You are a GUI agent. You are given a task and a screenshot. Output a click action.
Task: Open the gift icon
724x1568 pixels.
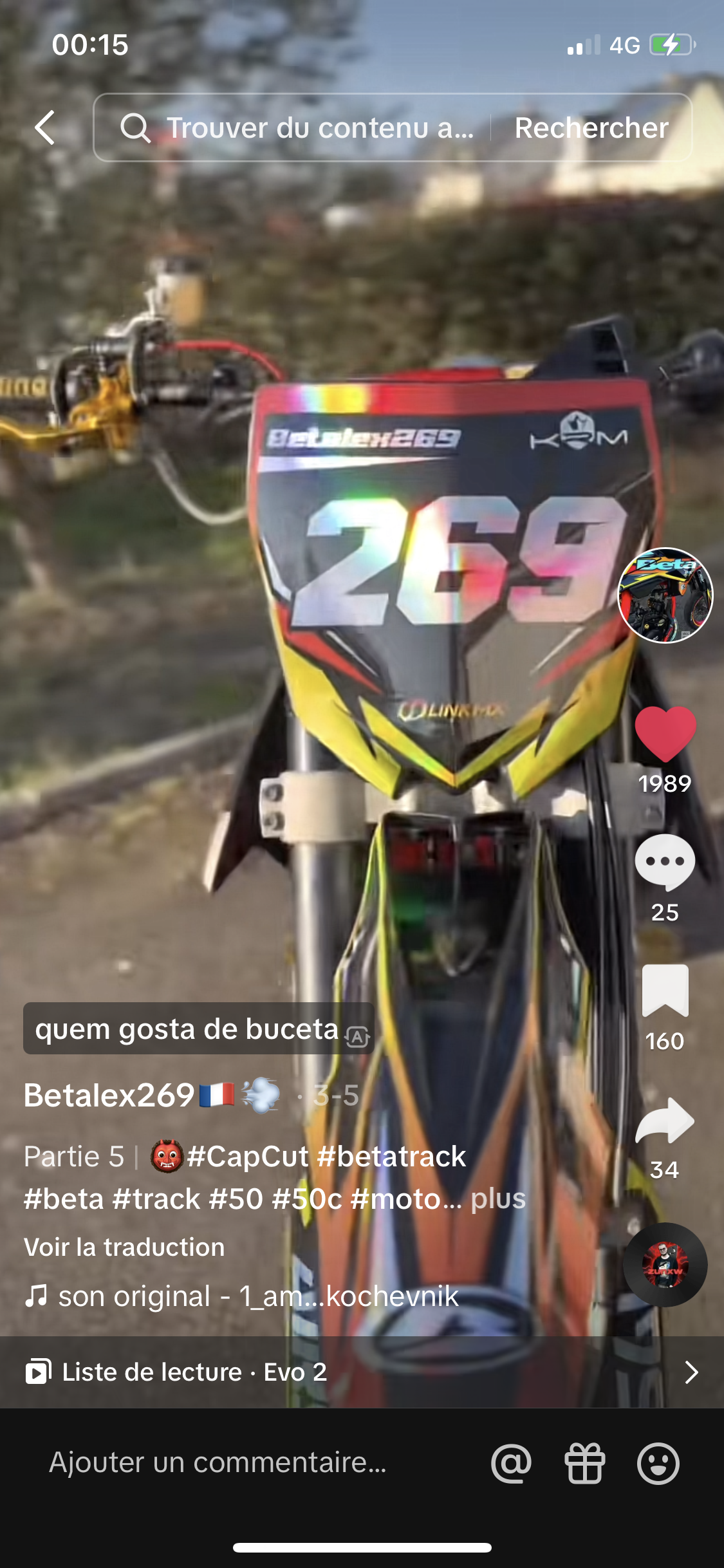click(x=584, y=1463)
